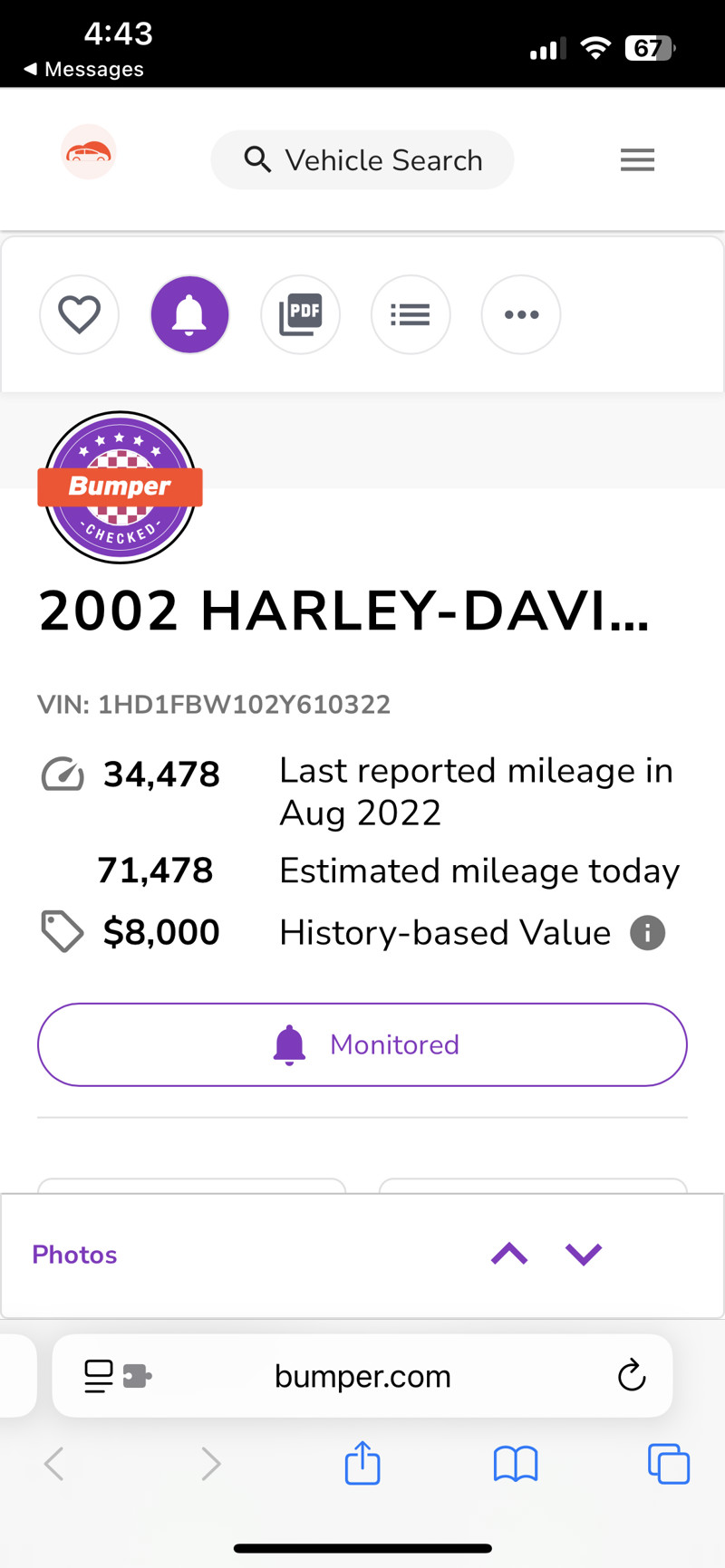This screenshot has height=1568, width=725.
Task: Toggle the purple monitoring bell icon
Action: pyautogui.click(x=189, y=314)
